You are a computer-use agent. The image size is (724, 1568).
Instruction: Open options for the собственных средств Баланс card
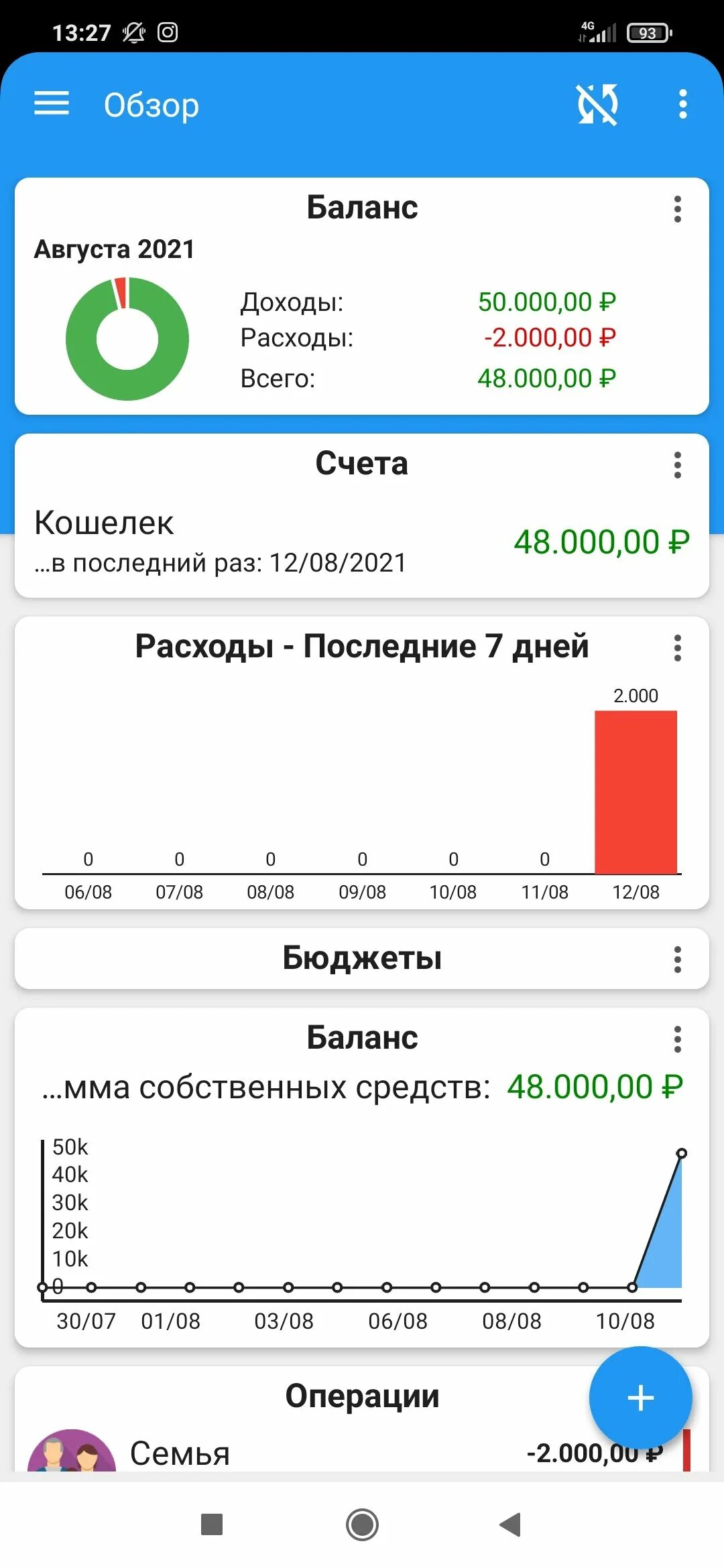click(678, 1039)
